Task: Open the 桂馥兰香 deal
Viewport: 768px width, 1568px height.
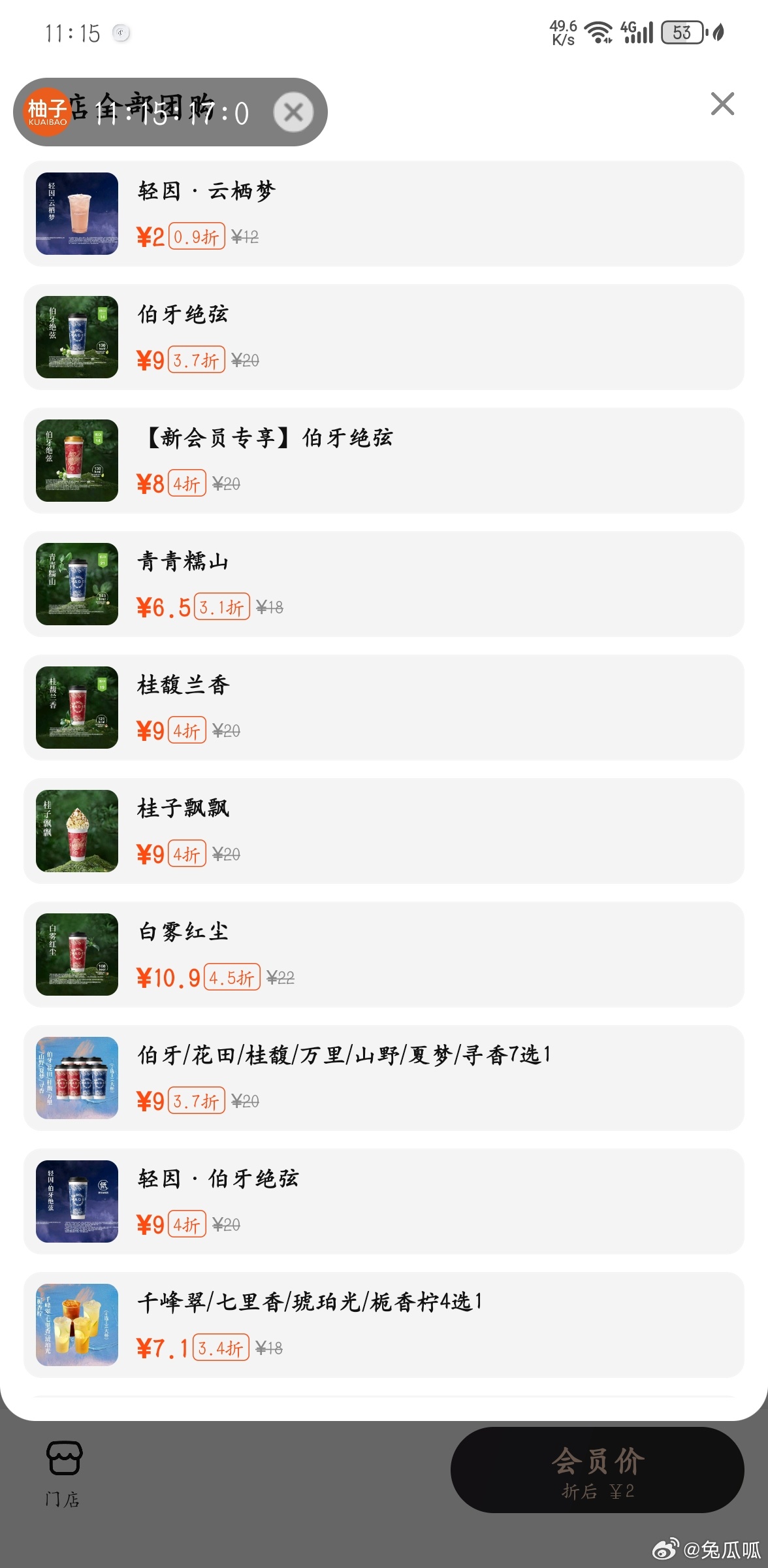Action: click(383, 708)
